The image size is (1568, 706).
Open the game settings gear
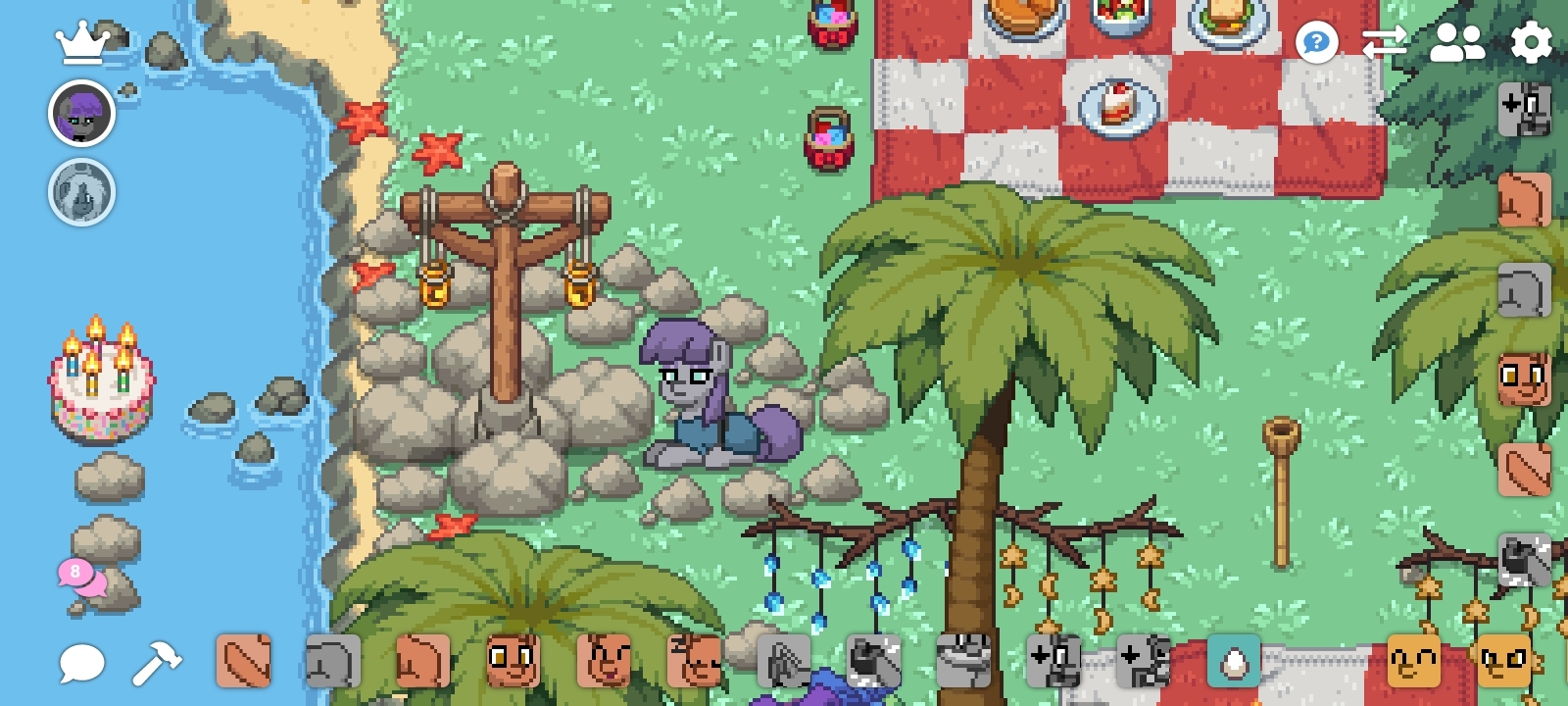click(1531, 43)
